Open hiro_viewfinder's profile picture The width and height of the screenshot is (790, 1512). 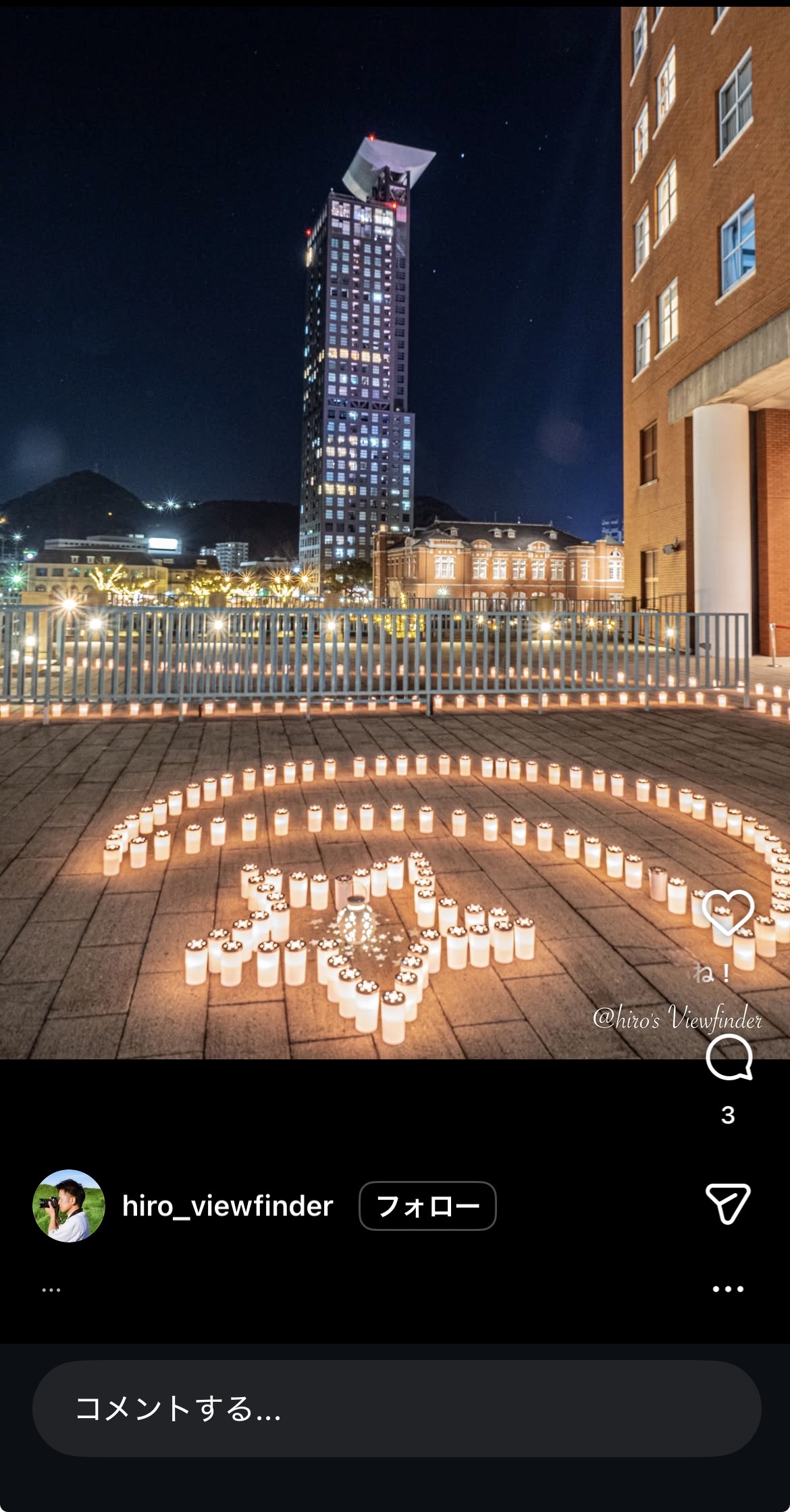[x=69, y=1206]
